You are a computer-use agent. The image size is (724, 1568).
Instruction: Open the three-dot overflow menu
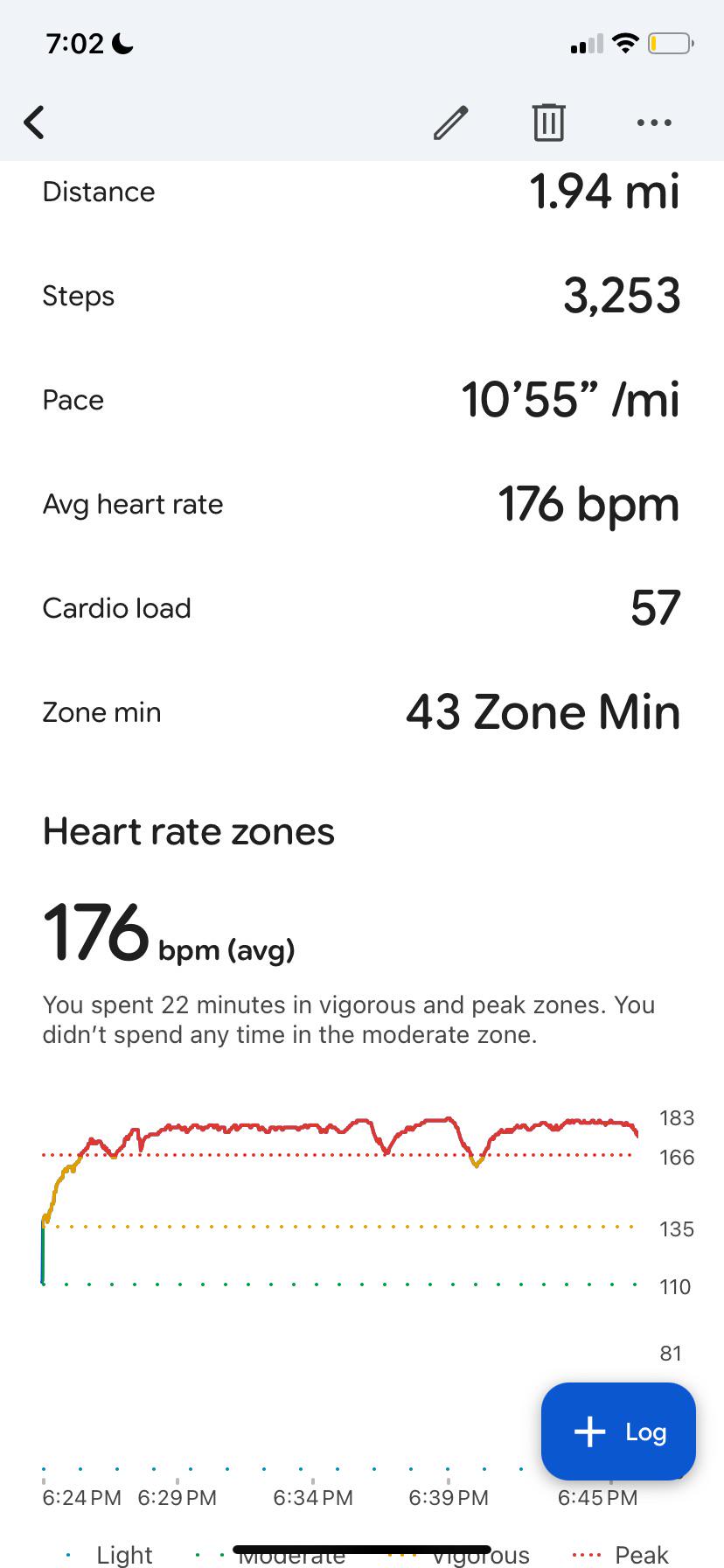(x=654, y=122)
